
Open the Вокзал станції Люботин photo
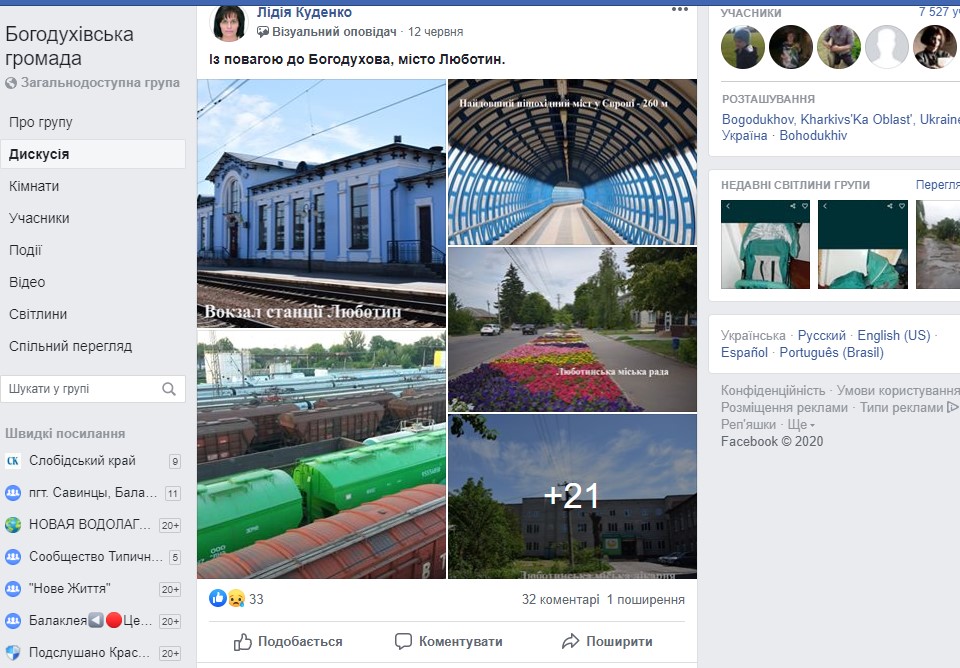point(321,203)
